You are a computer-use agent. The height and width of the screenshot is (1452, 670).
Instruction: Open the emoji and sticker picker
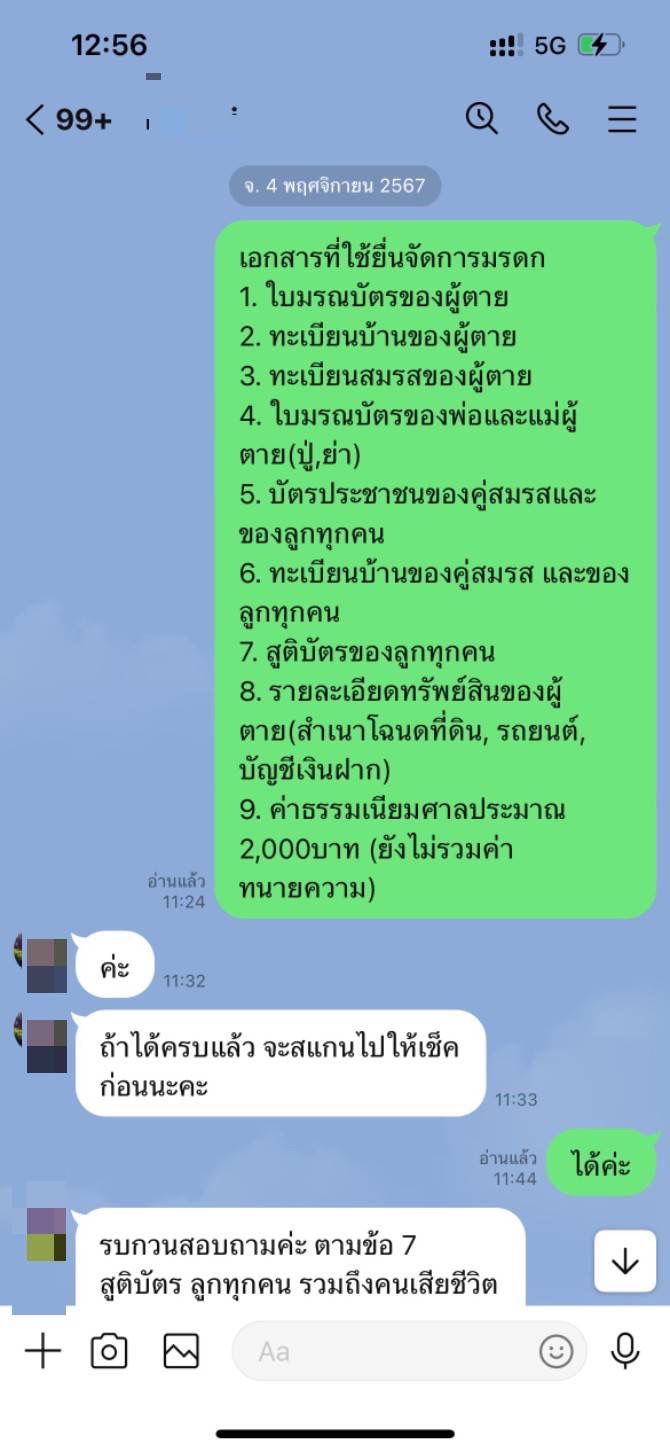point(556,1352)
